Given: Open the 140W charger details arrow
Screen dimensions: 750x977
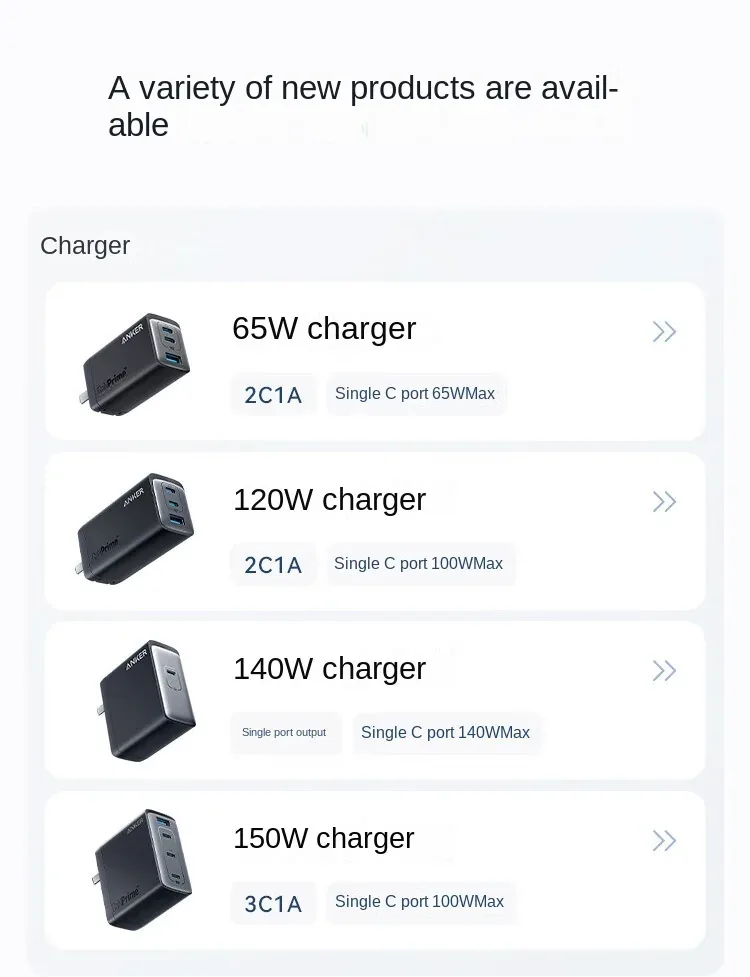Looking at the screenshot, I should (664, 670).
